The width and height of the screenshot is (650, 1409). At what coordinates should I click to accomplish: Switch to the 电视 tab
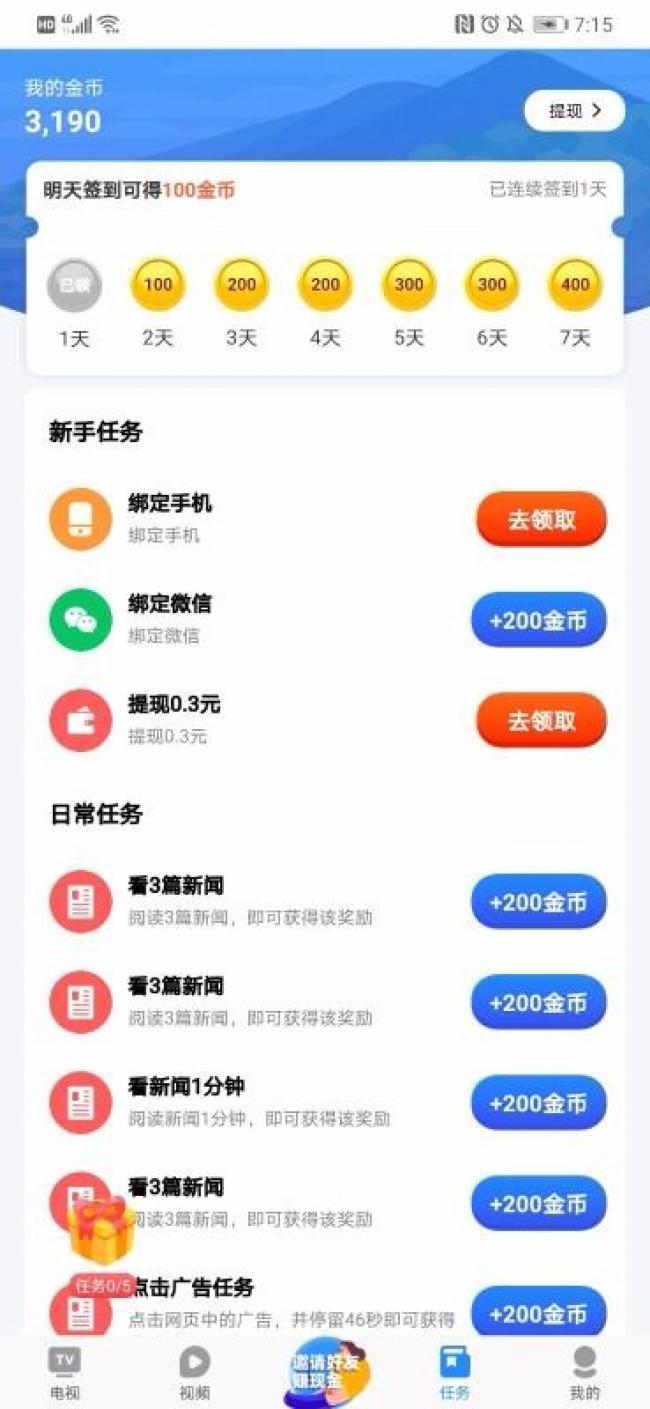click(65, 1372)
